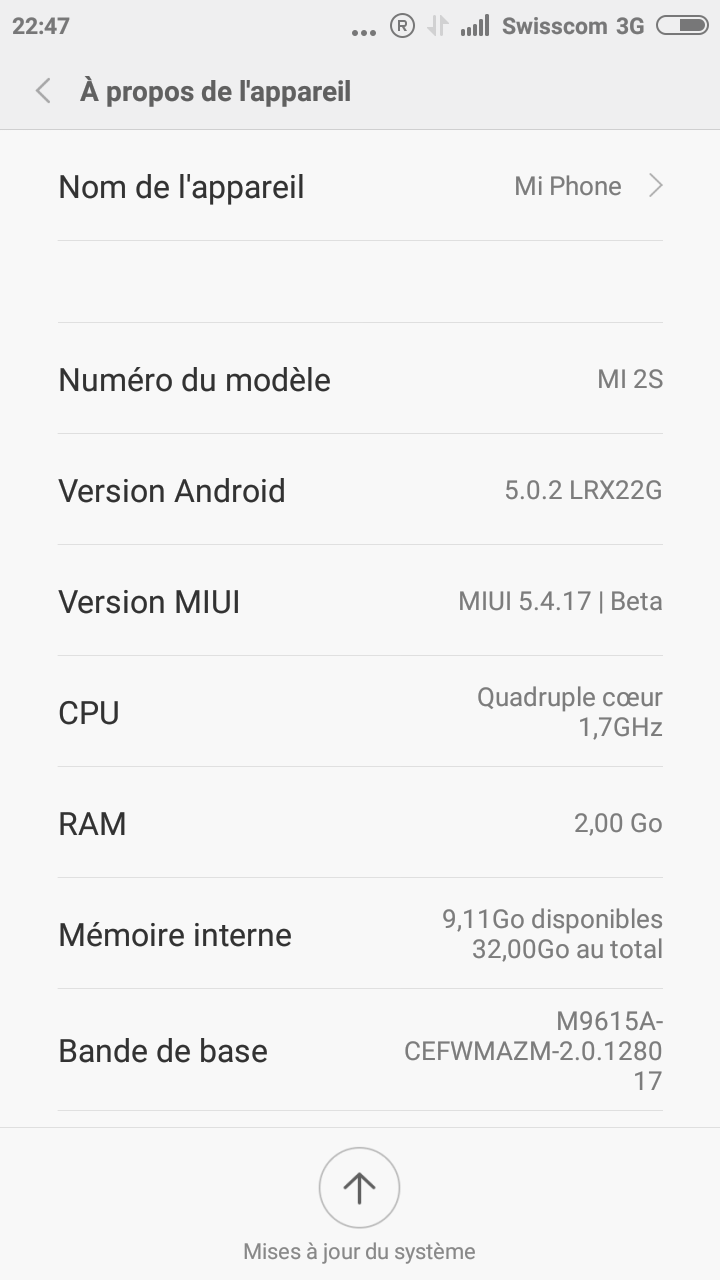This screenshot has height=1280, width=720.
Task: Tap the Version Android row
Action: pos(360,490)
